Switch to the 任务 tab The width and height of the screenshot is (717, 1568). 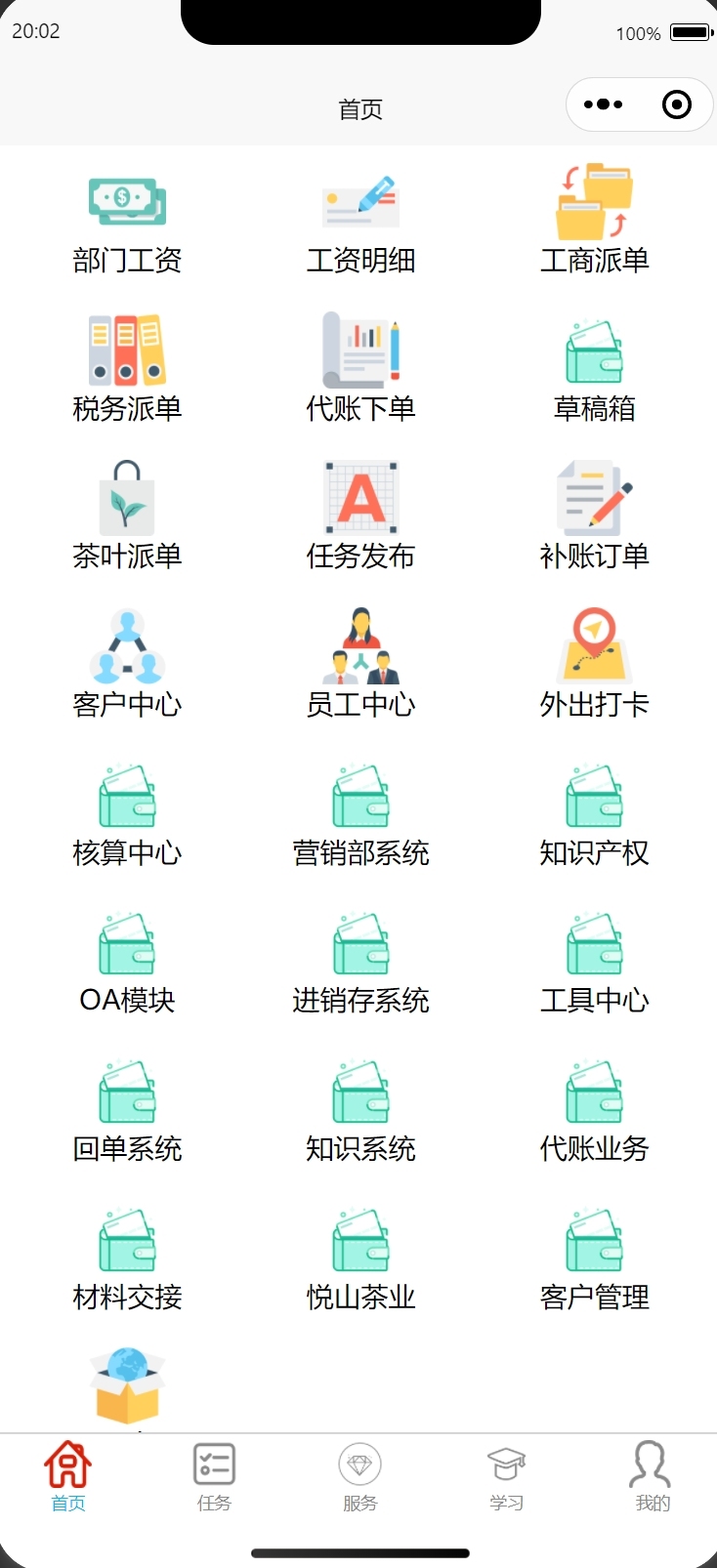click(x=214, y=1476)
